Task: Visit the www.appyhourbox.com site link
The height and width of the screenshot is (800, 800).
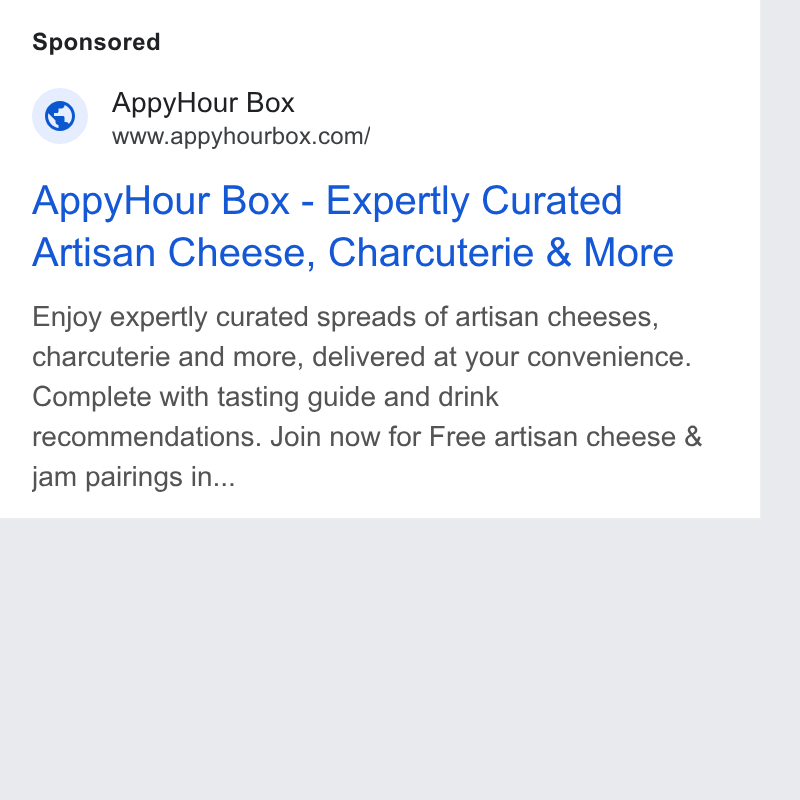Action: point(241,137)
